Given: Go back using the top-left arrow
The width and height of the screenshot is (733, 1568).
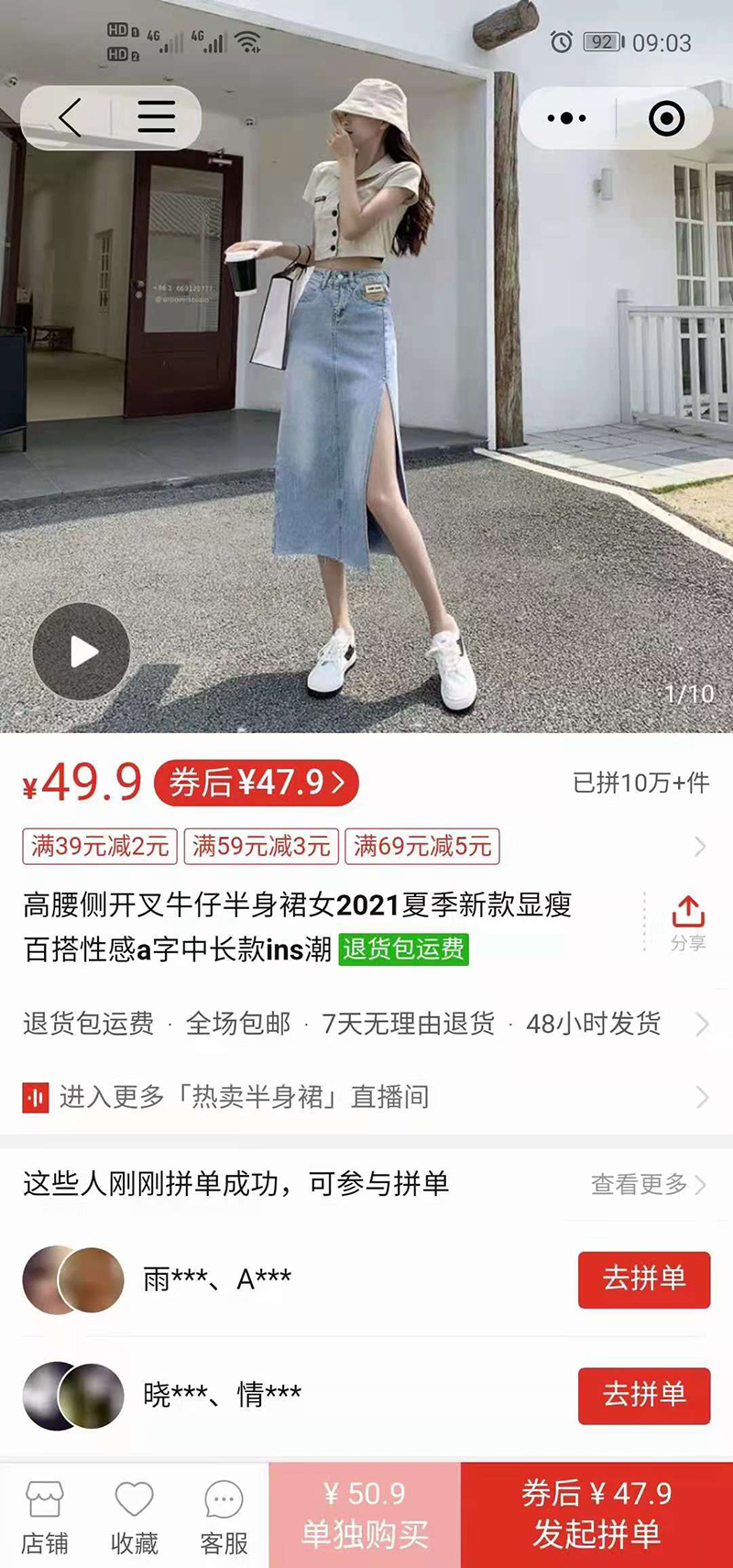Looking at the screenshot, I should [x=70, y=117].
